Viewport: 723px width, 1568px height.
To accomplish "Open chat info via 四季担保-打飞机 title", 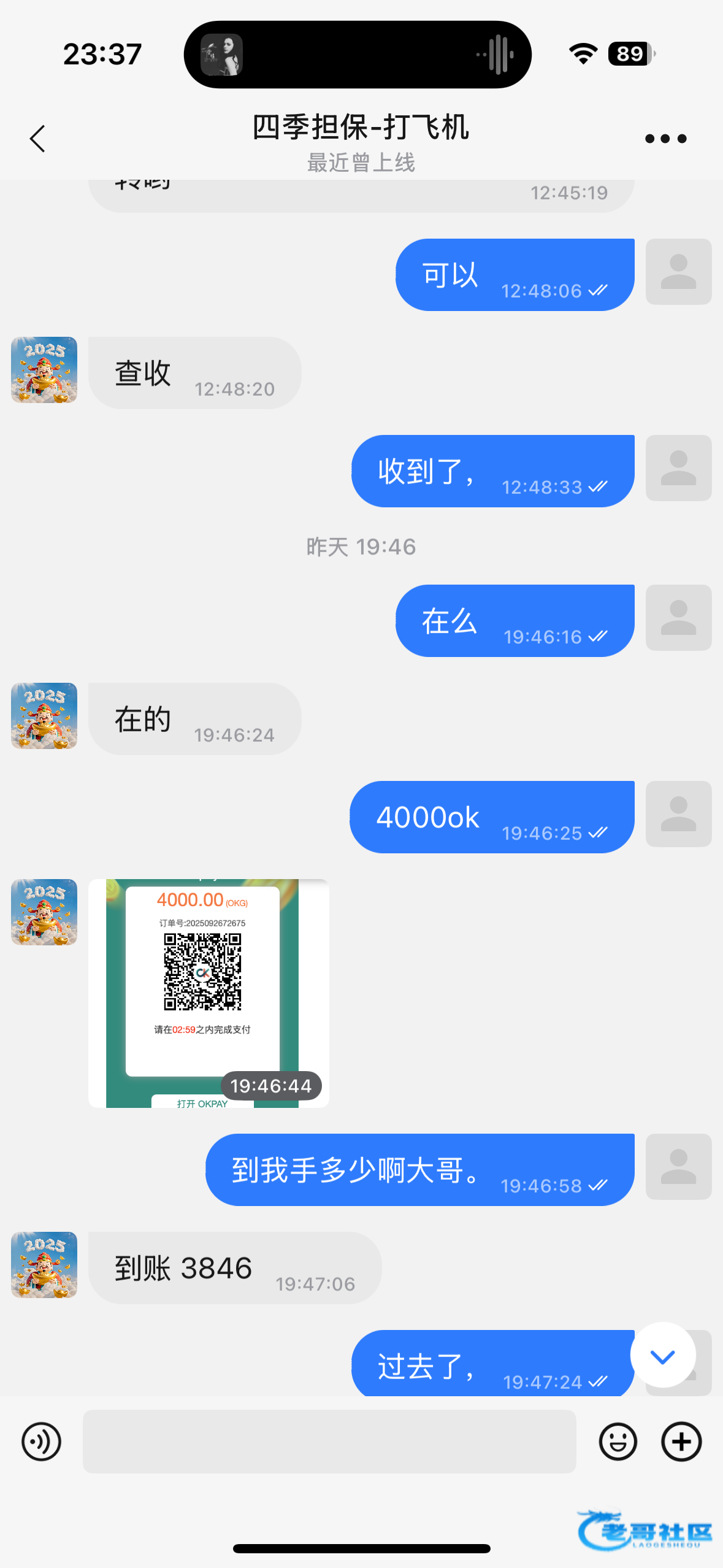I will pos(361,128).
